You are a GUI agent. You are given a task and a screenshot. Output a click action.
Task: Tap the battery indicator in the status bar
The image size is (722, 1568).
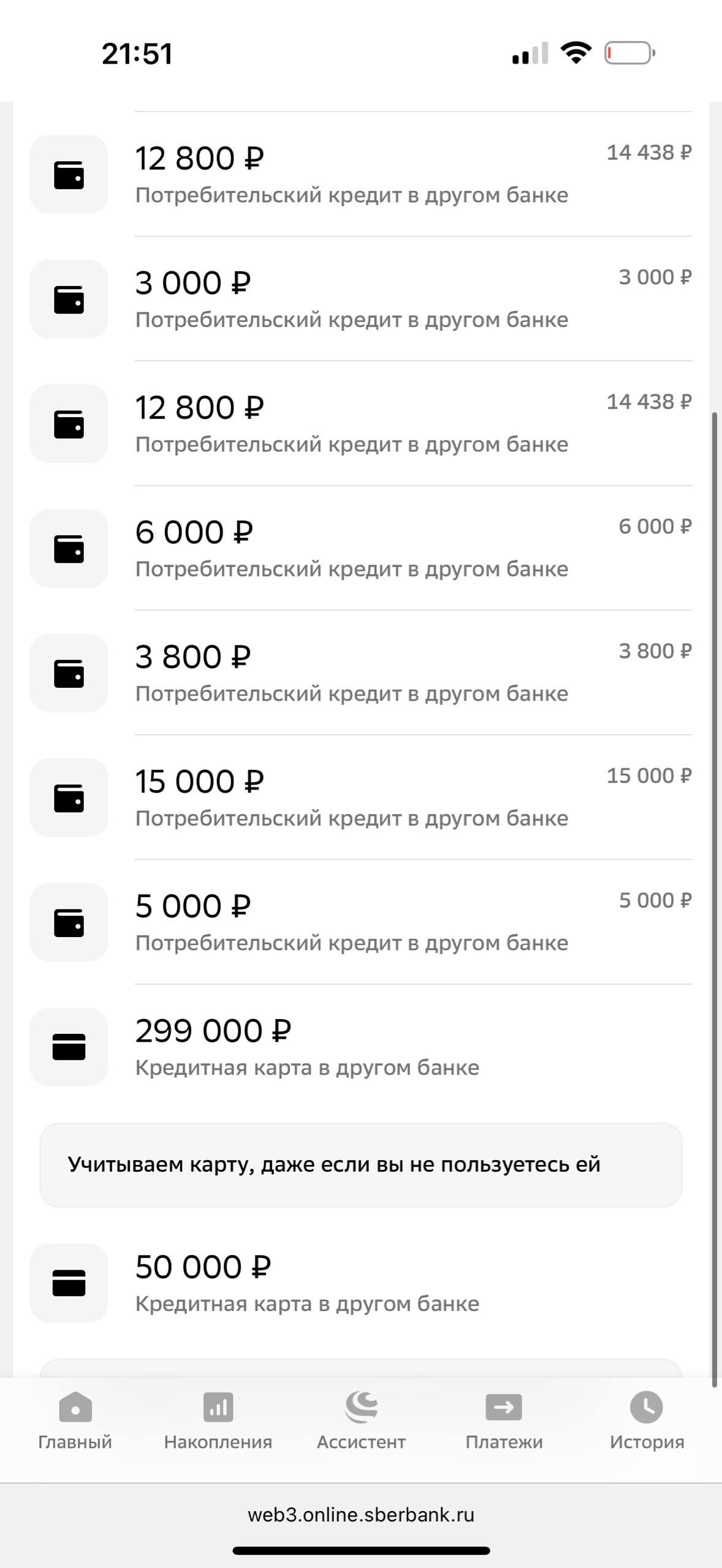pyautogui.click(x=629, y=54)
